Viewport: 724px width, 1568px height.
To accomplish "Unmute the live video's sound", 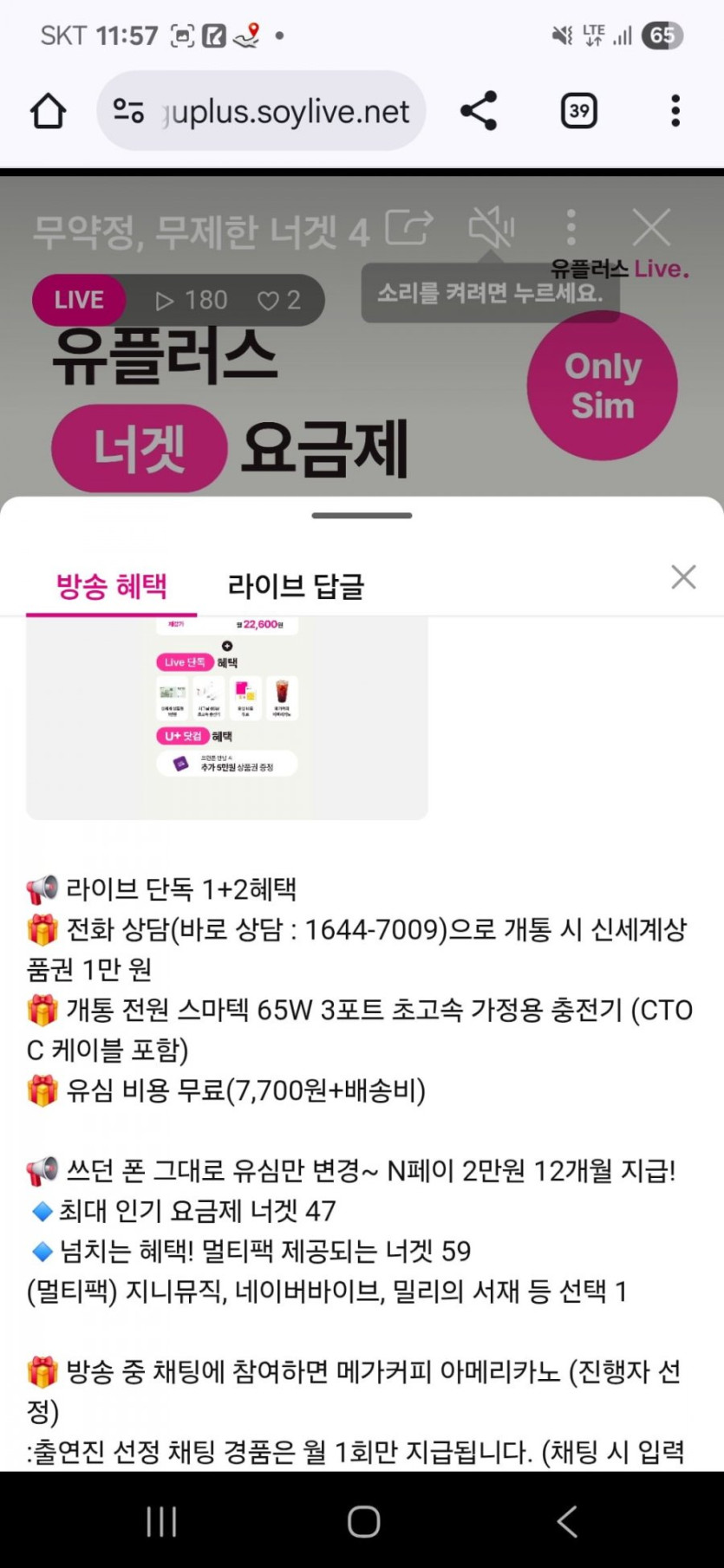I will point(492,228).
